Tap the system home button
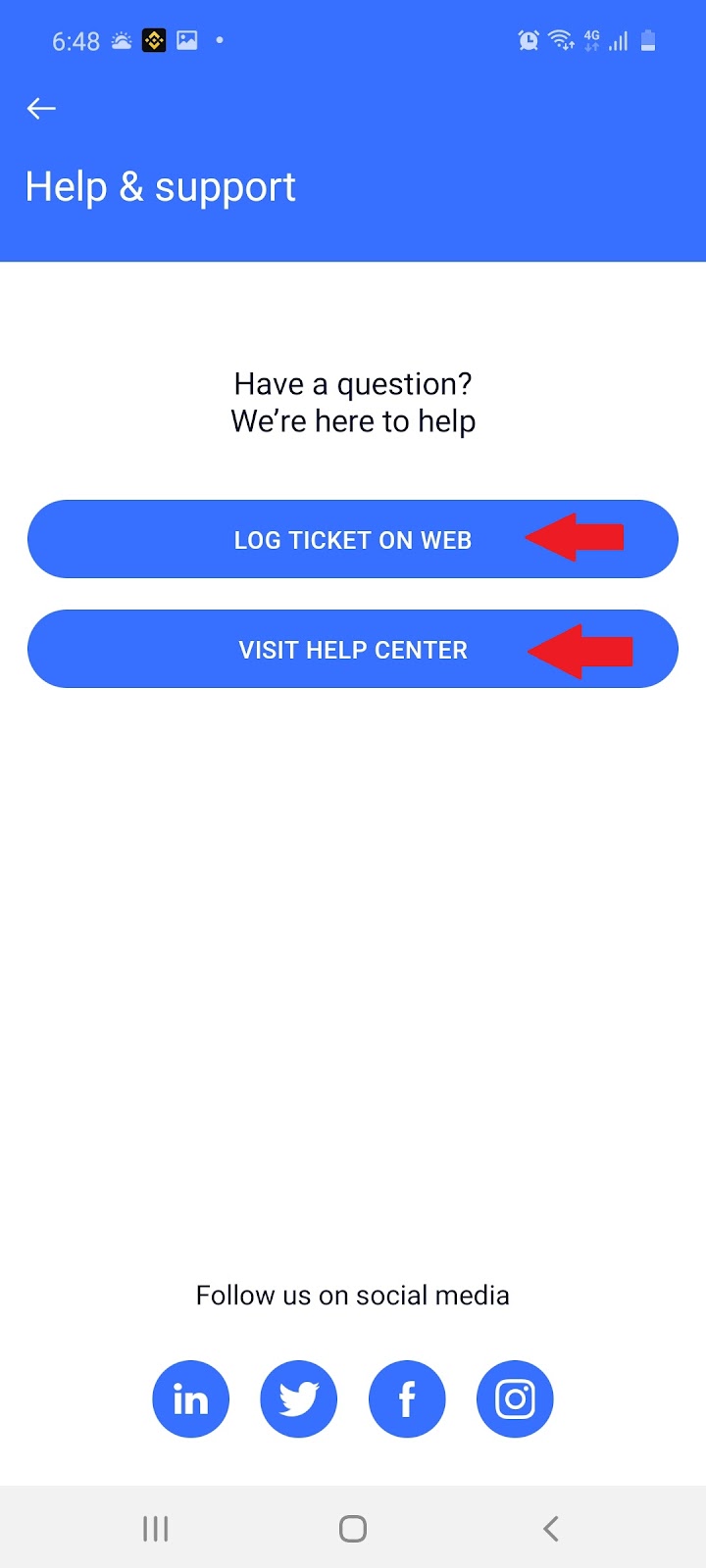Image resolution: width=706 pixels, height=1568 pixels. tap(353, 1529)
